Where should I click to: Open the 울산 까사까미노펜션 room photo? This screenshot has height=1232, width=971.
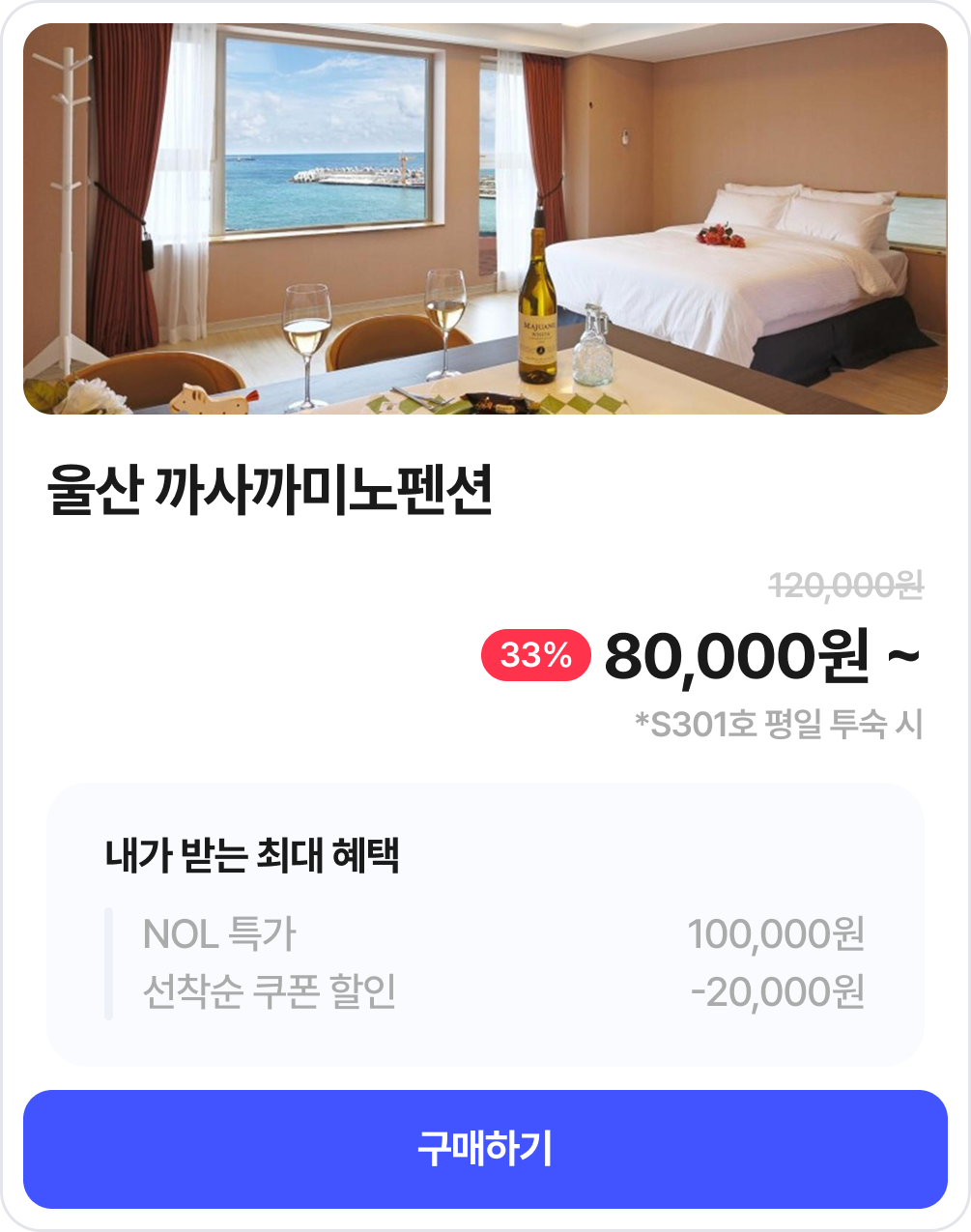click(485, 219)
